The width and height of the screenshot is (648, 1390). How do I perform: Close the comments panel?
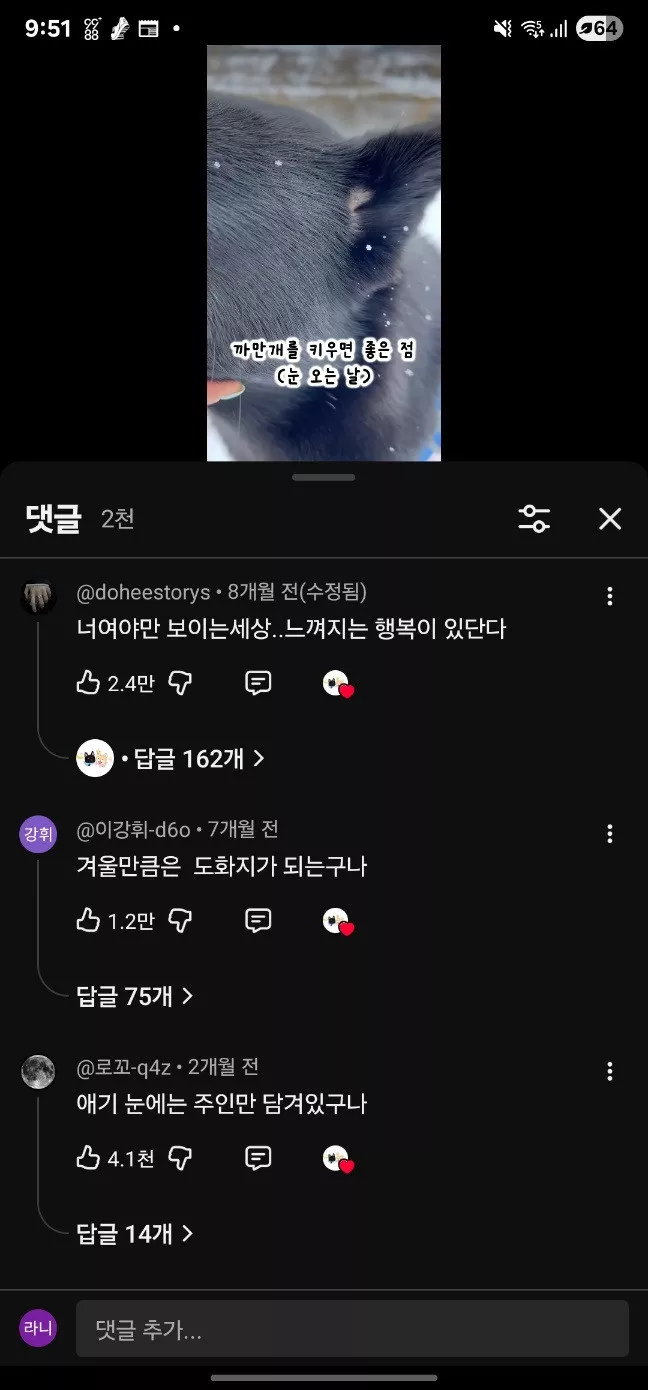[610, 518]
